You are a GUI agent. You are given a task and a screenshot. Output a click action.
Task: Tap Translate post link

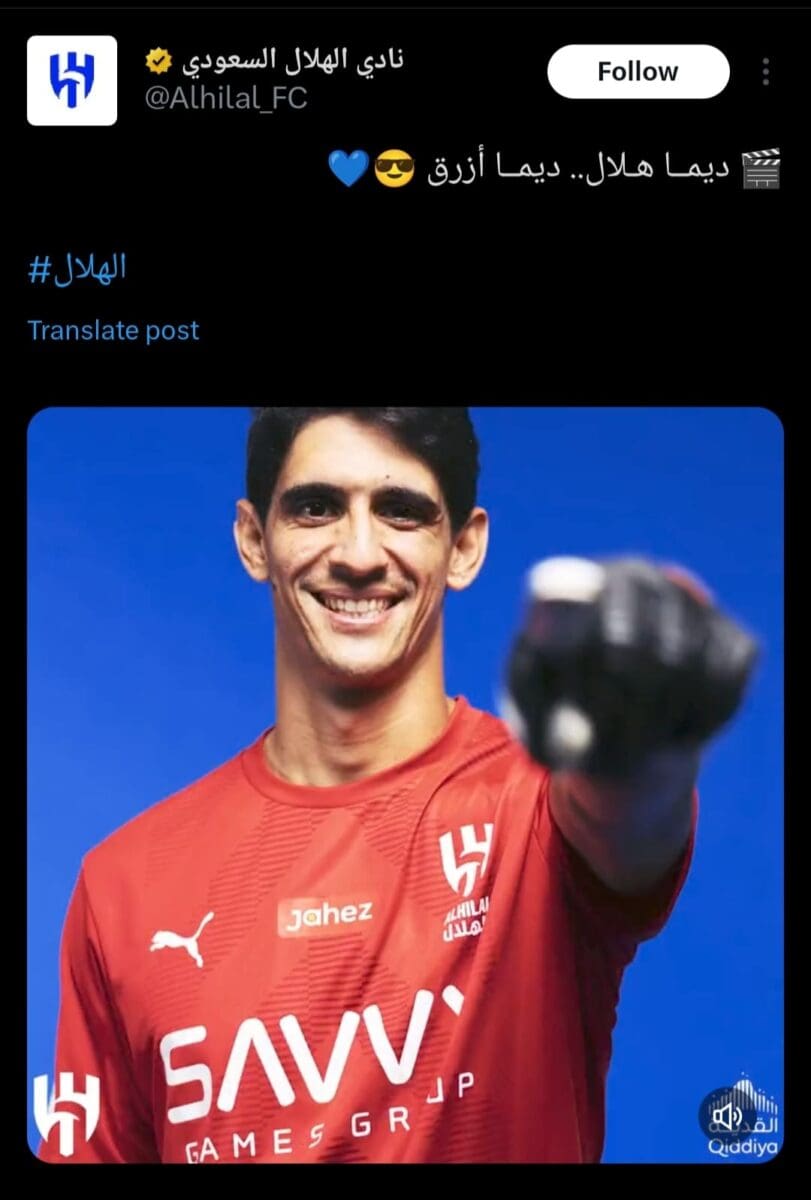[113, 331]
